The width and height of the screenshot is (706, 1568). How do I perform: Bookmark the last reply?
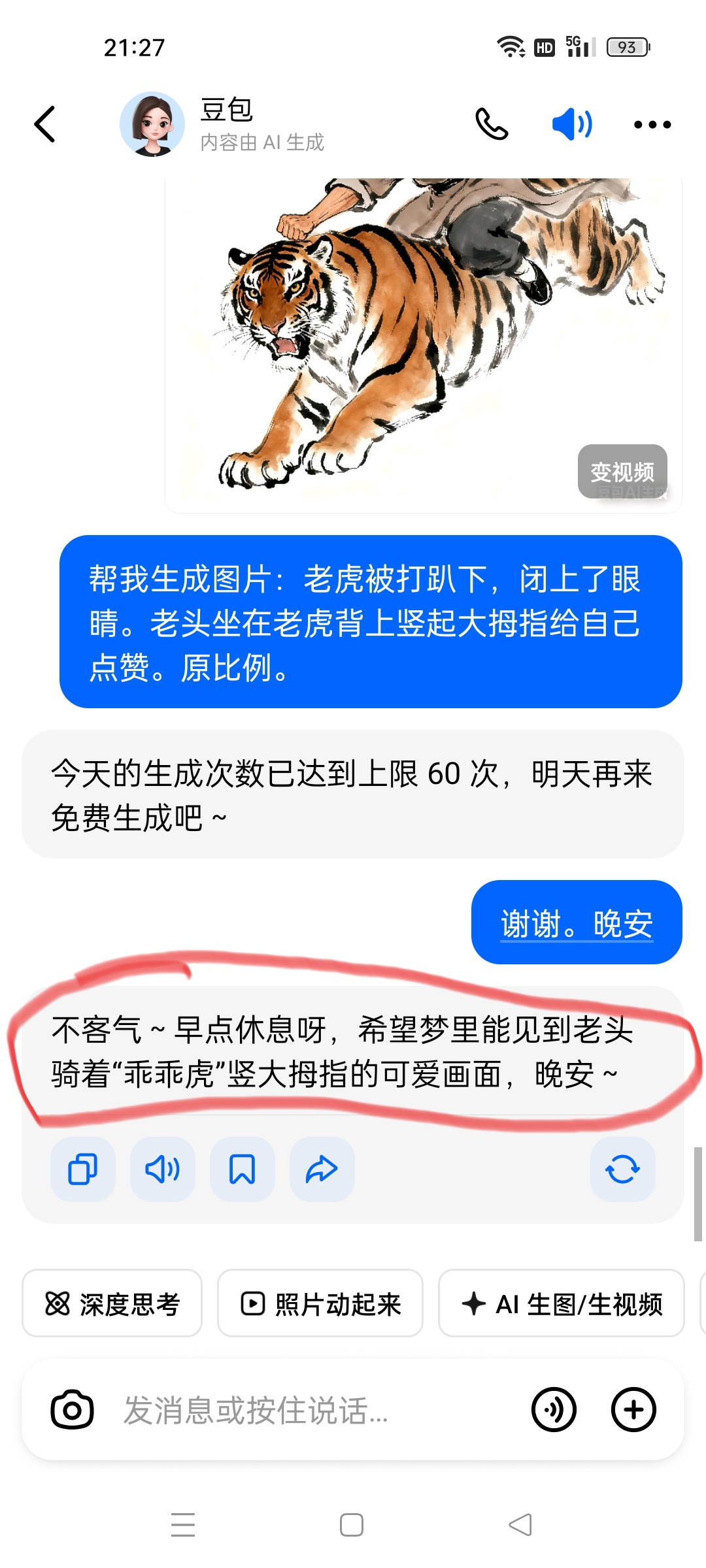tap(242, 1169)
